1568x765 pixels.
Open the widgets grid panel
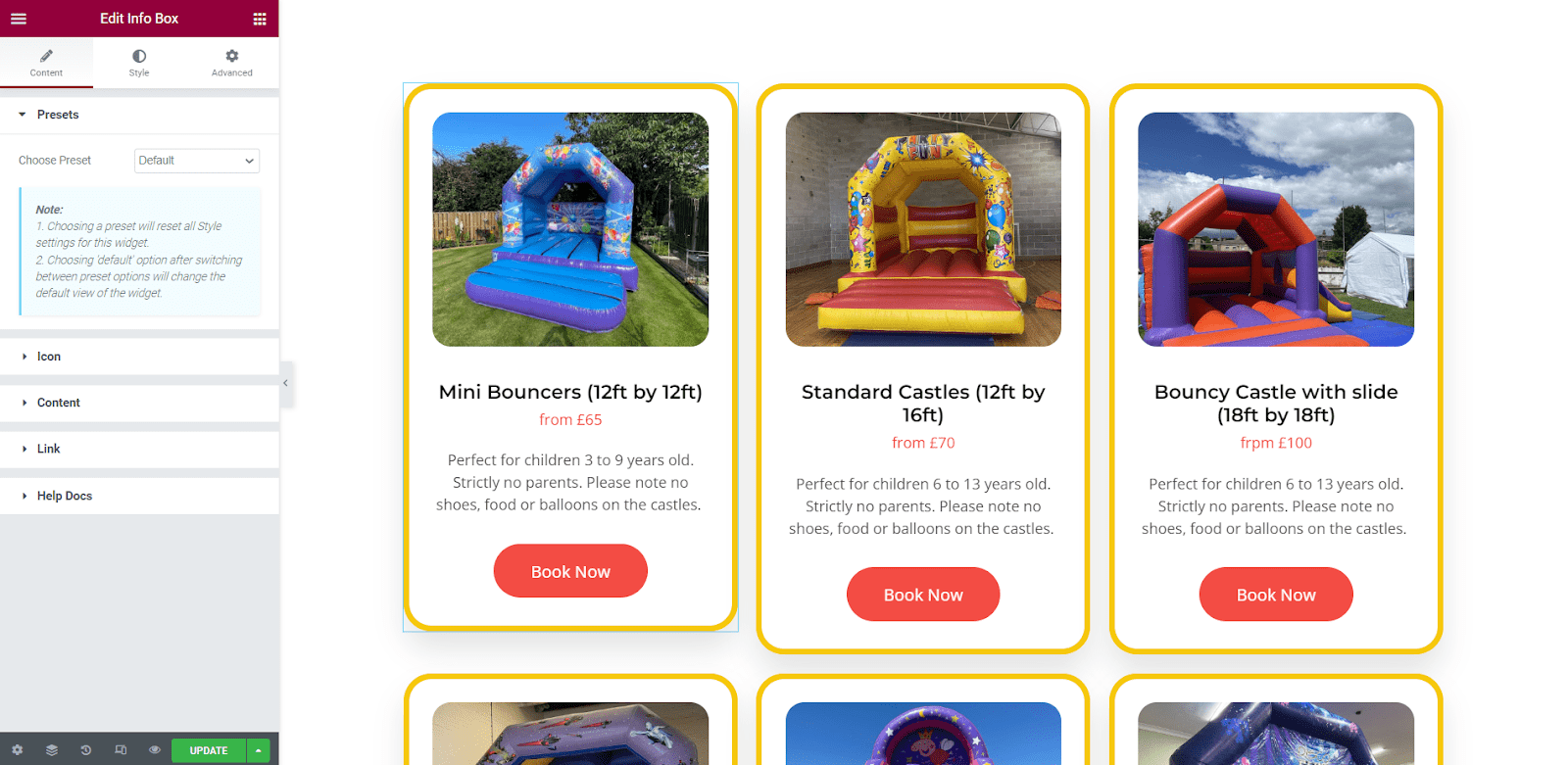tap(260, 19)
